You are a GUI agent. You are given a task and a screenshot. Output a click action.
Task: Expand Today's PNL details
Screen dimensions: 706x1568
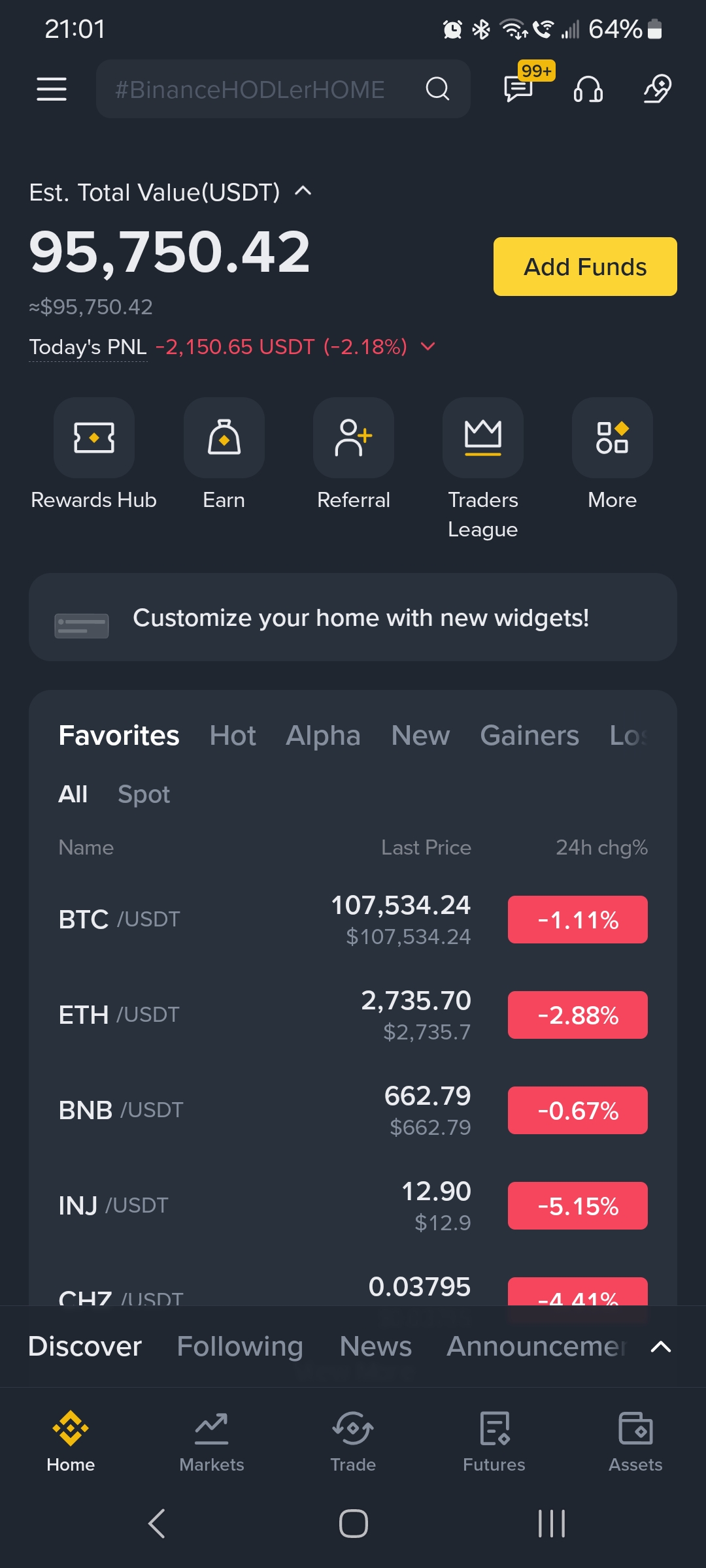(x=428, y=346)
